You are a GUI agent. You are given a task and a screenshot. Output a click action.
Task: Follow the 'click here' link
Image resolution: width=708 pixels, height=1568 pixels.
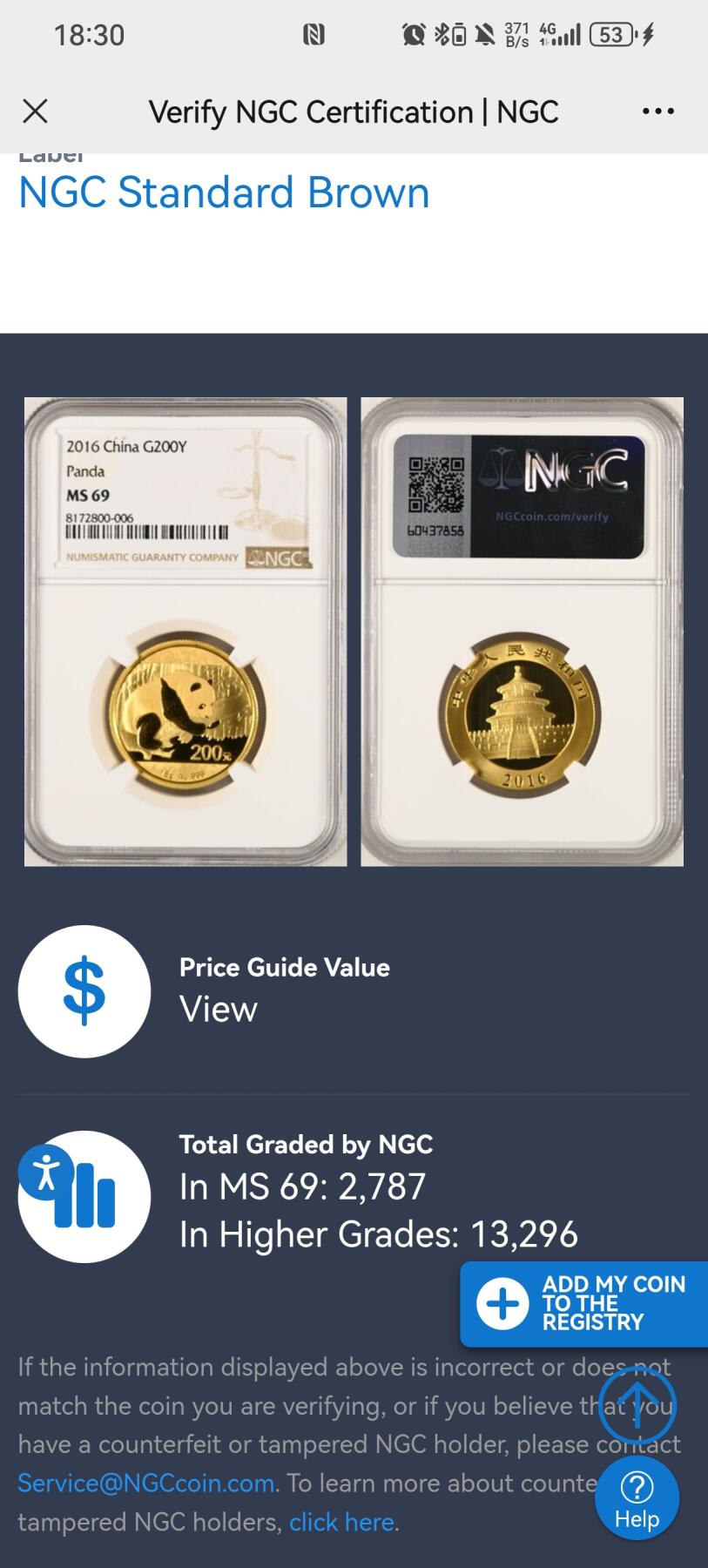point(341,1522)
